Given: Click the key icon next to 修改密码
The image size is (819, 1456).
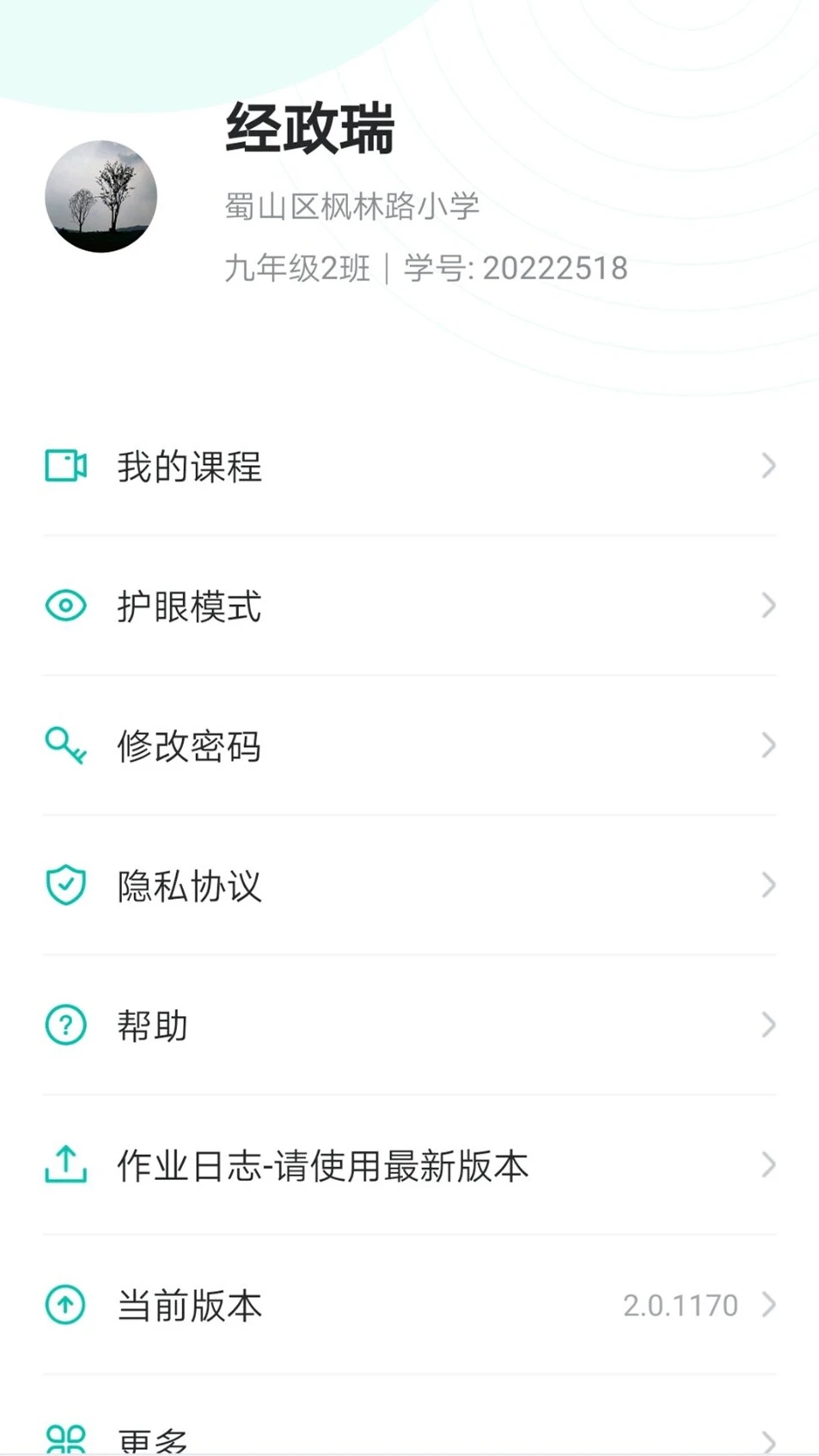Looking at the screenshot, I should (x=64, y=745).
